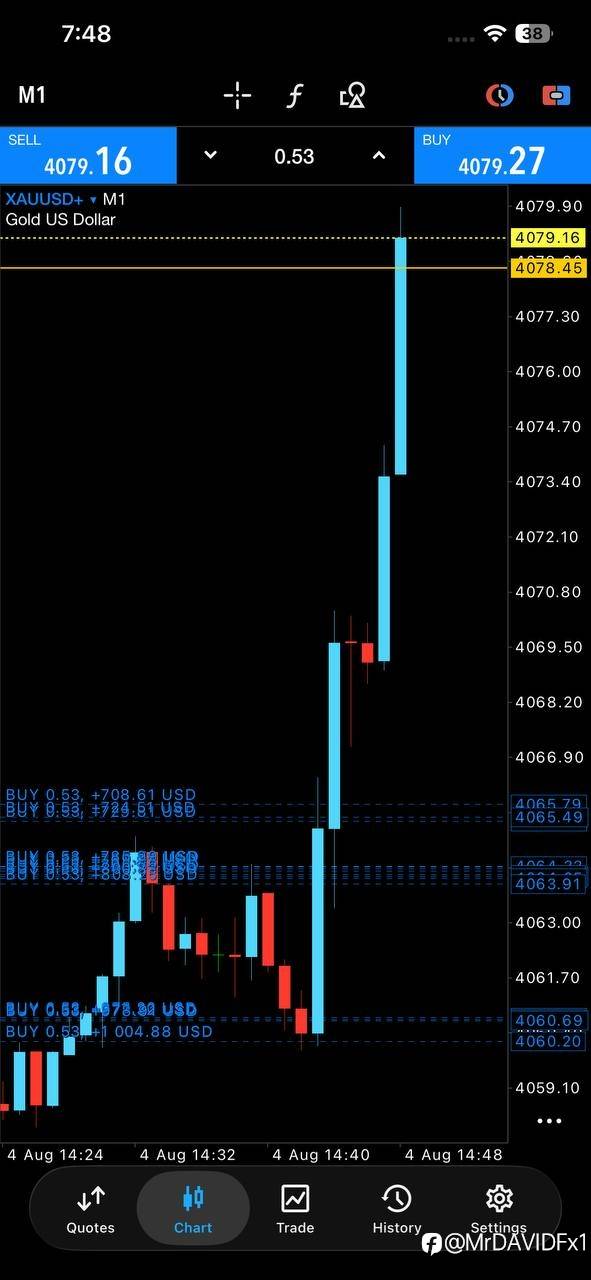591x1280 pixels.
Task: Edit the 0.53 volume field
Action: click(294, 156)
